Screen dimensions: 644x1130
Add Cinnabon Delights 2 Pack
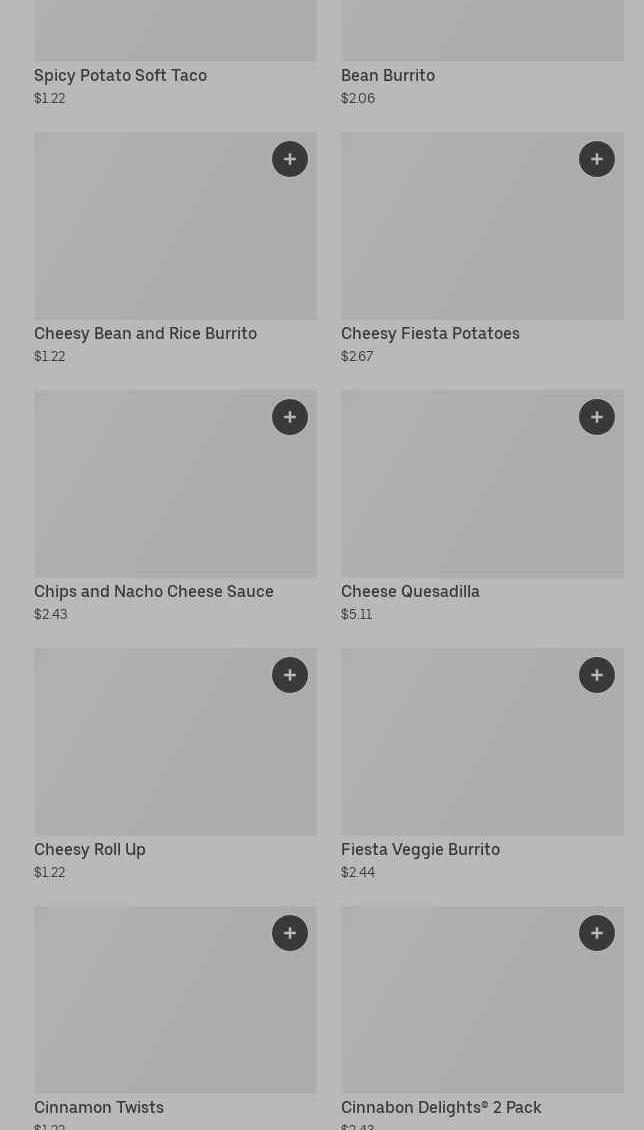tap(597, 933)
